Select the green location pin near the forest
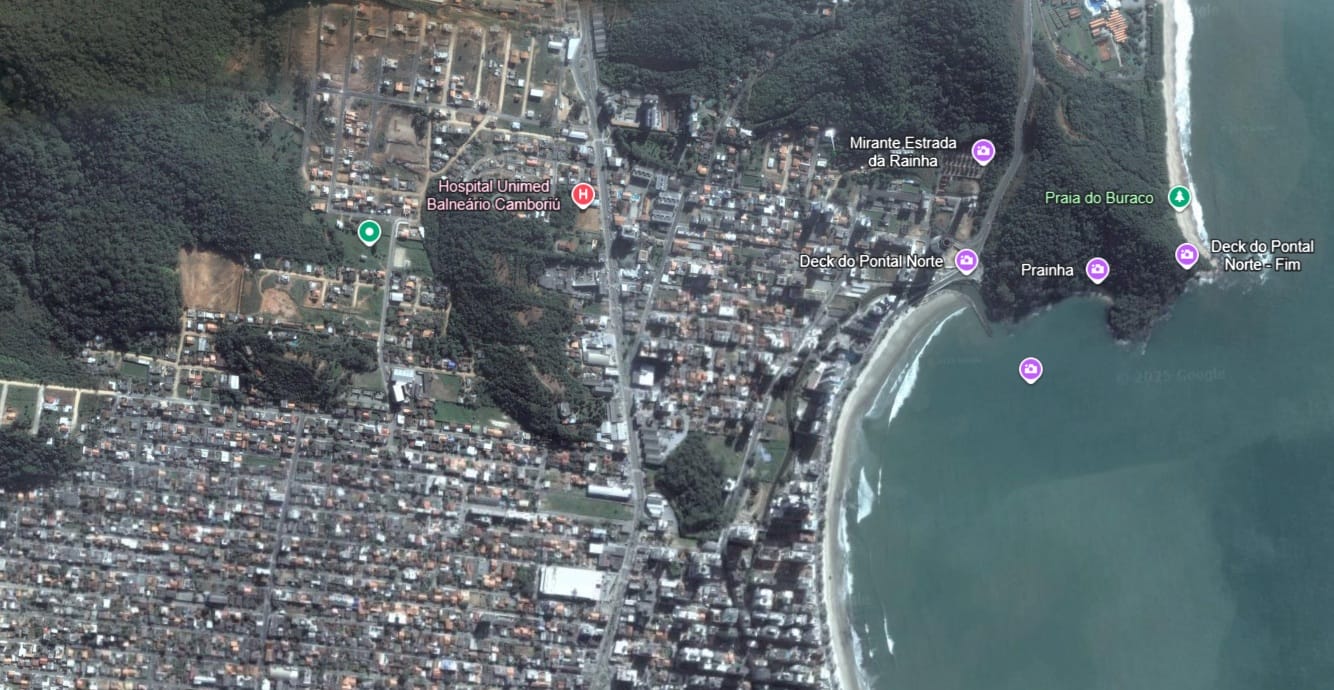This screenshot has height=690, width=1334. [369, 233]
